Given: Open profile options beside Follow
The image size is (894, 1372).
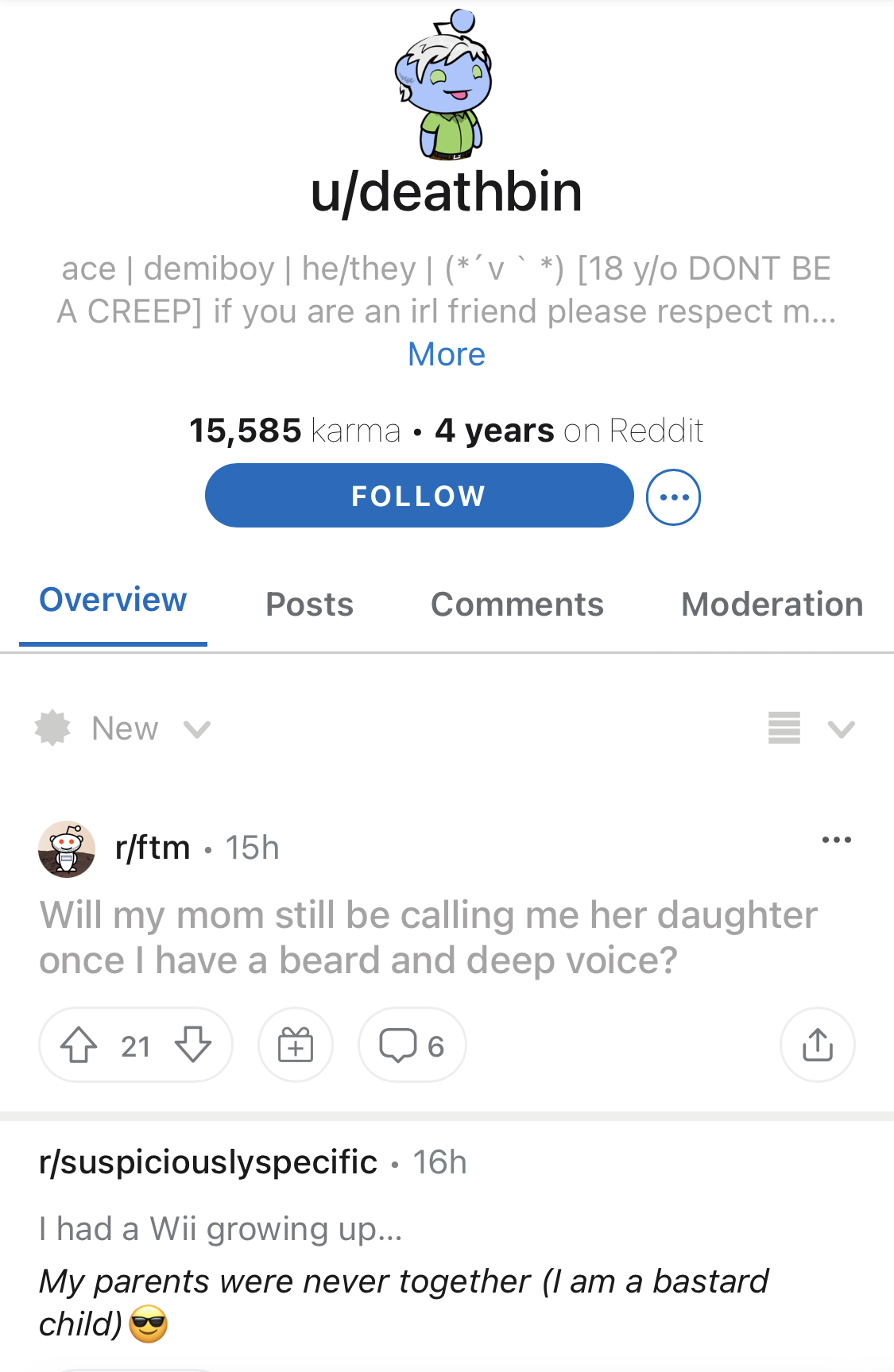Looking at the screenshot, I should (x=673, y=497).
